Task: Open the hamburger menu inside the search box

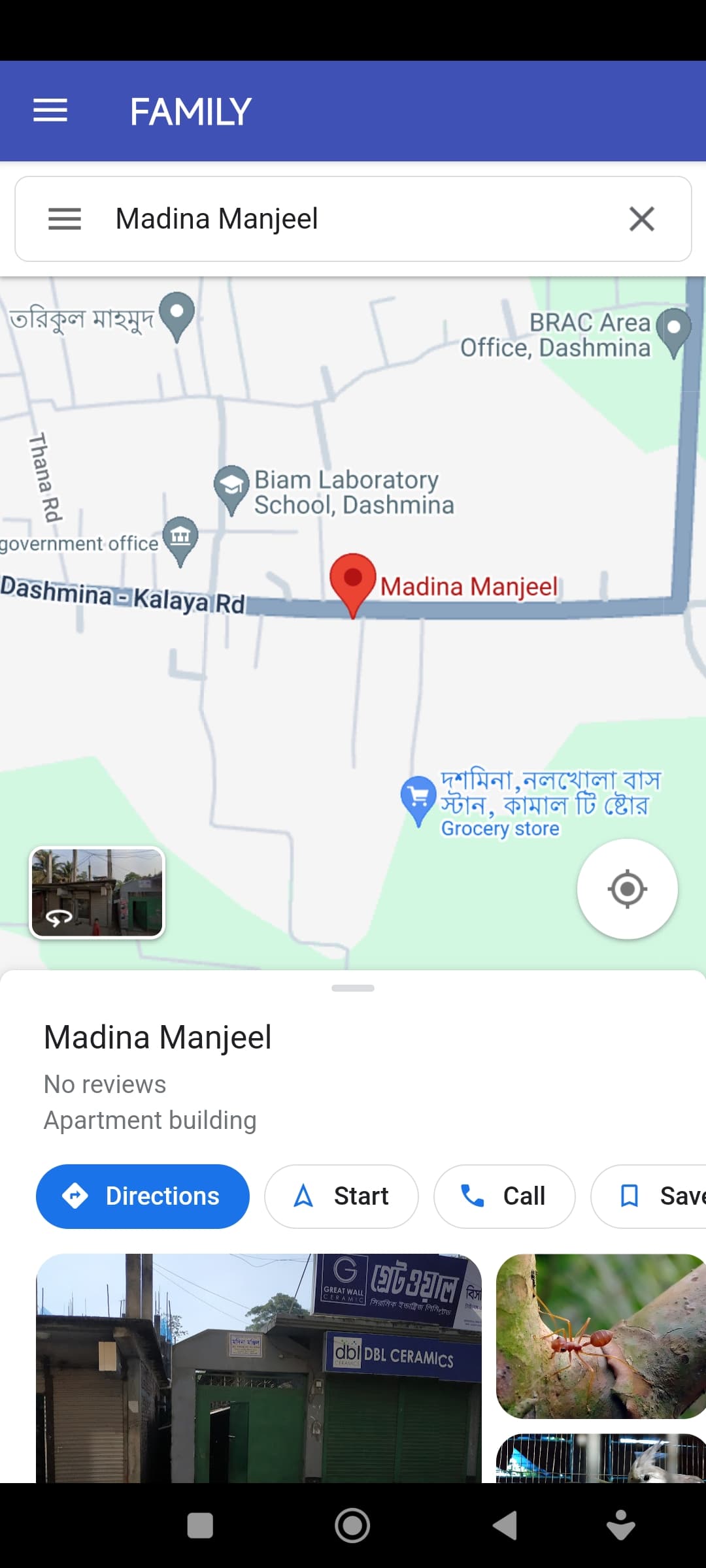Action: pos(65,219)
